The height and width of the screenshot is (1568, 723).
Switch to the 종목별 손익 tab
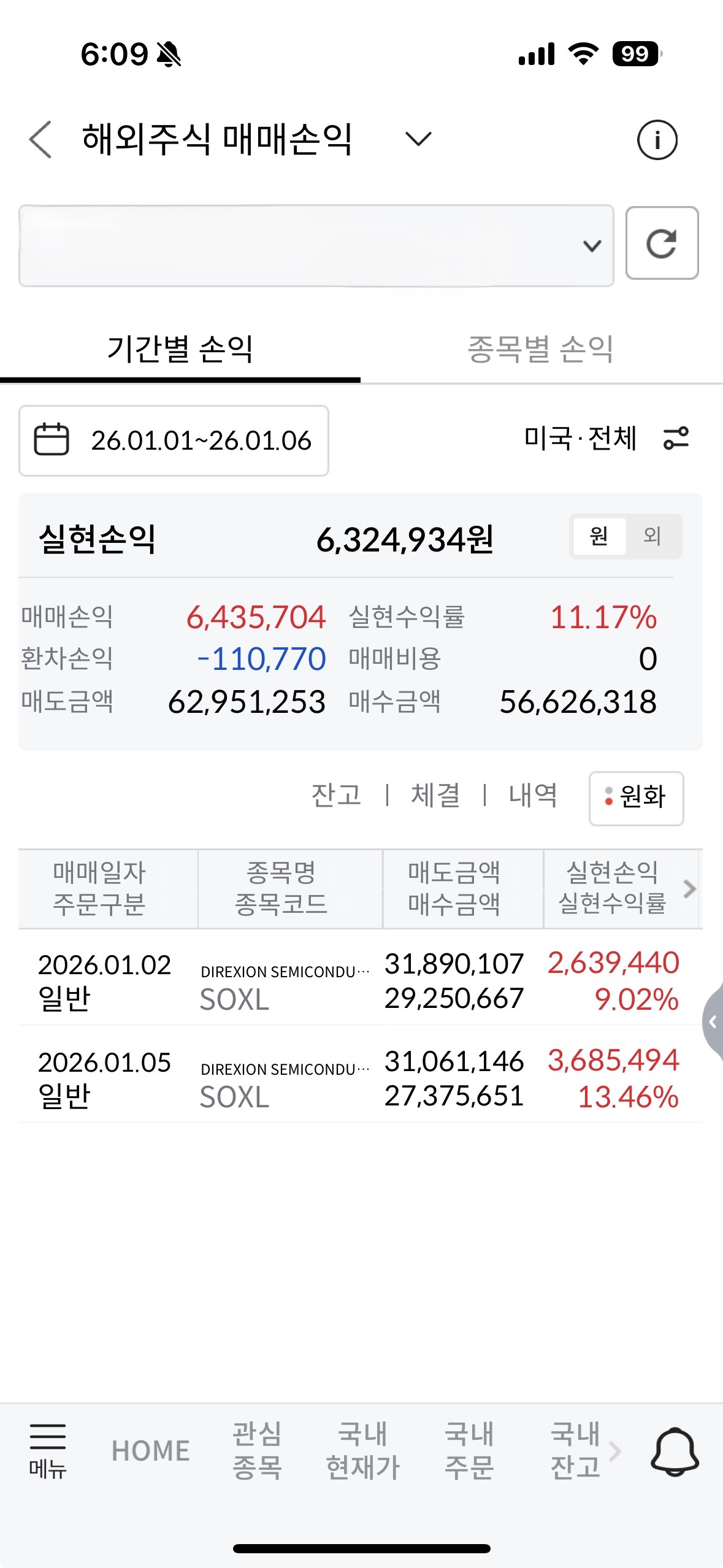[x=540, y=349]
